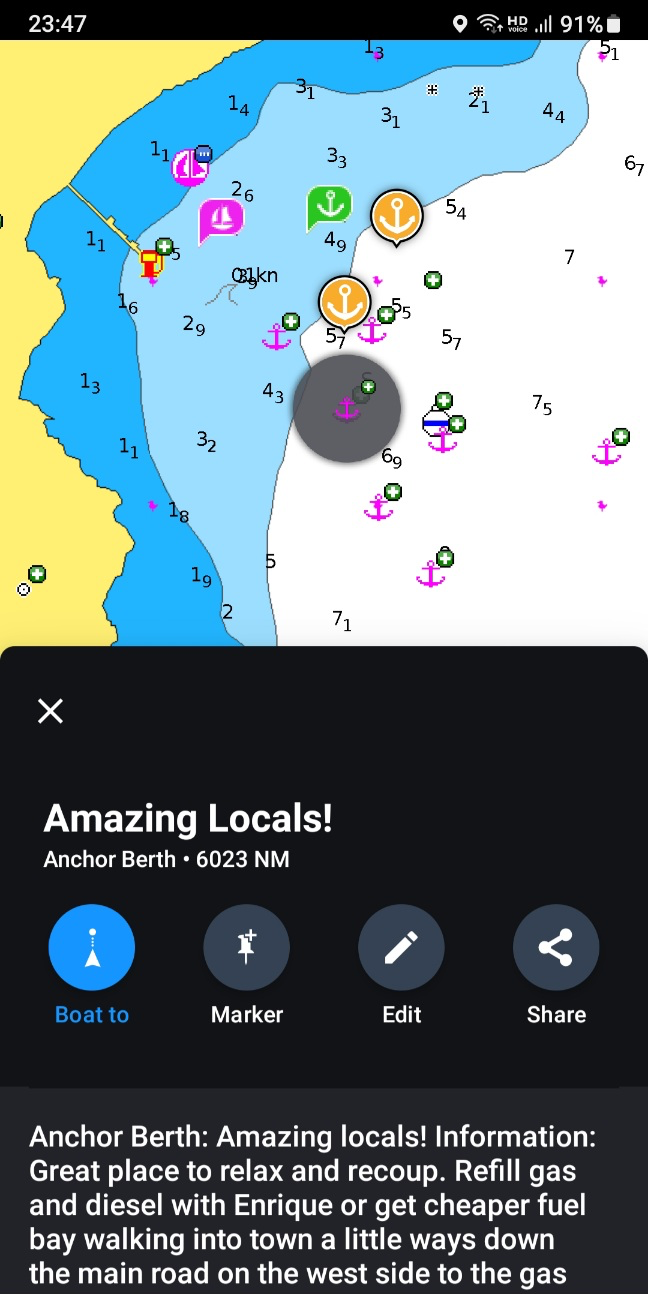Open the green anchor comment marker

tap(328, 206)
